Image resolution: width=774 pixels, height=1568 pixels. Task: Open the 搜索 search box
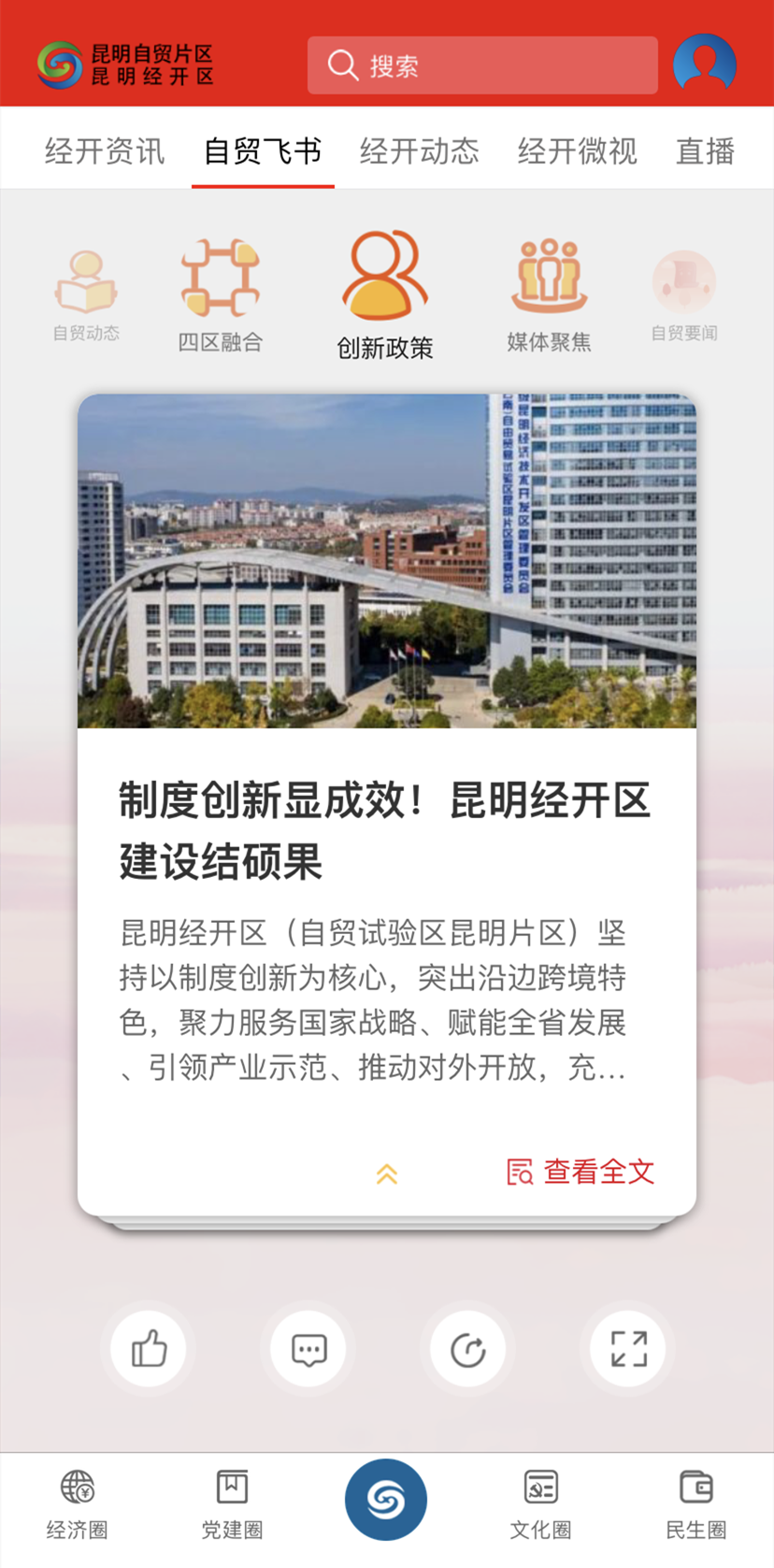click(482, 65)
